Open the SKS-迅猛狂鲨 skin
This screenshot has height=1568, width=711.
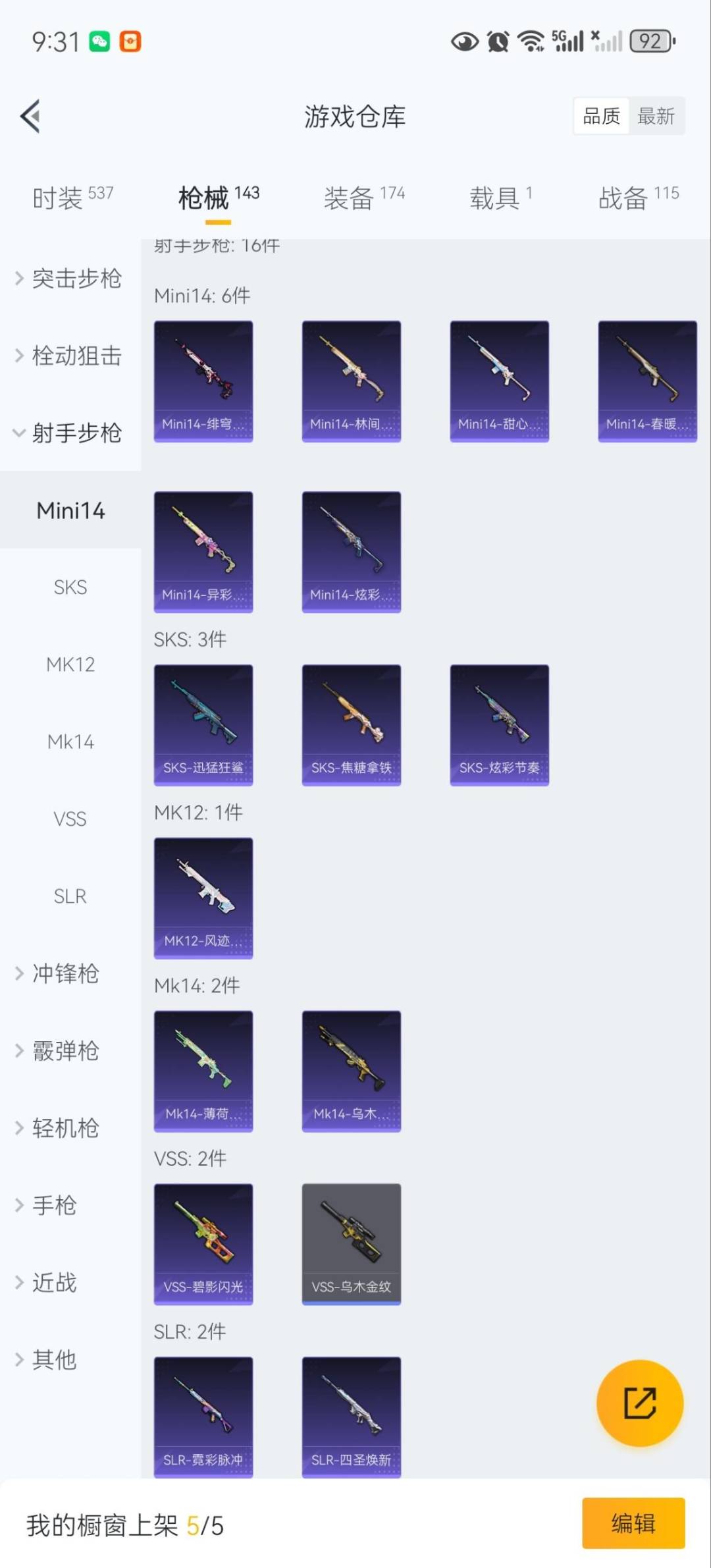point(203,724)
